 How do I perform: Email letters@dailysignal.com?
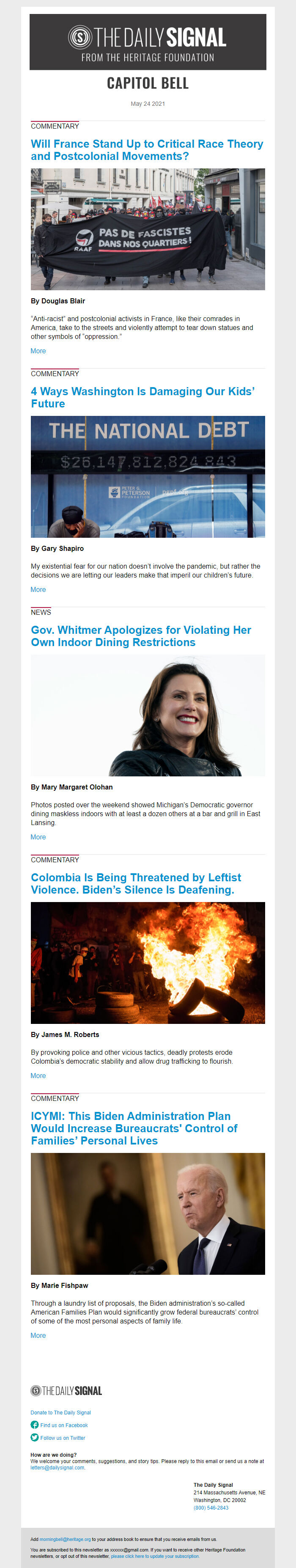pyautogui.click(x=57, y=1468)
